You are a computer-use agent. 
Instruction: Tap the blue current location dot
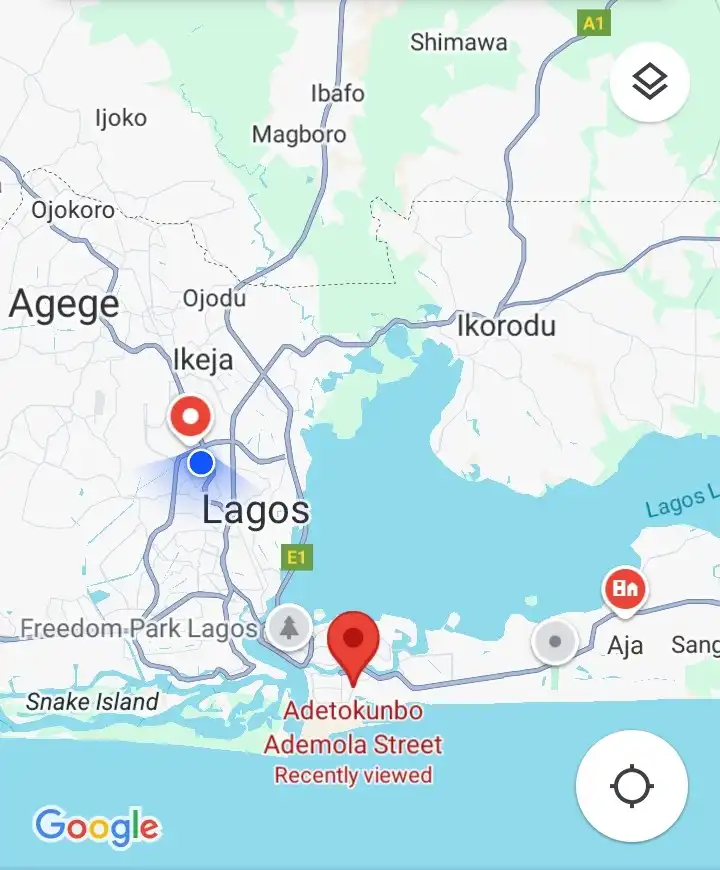[x=202, y=462]
